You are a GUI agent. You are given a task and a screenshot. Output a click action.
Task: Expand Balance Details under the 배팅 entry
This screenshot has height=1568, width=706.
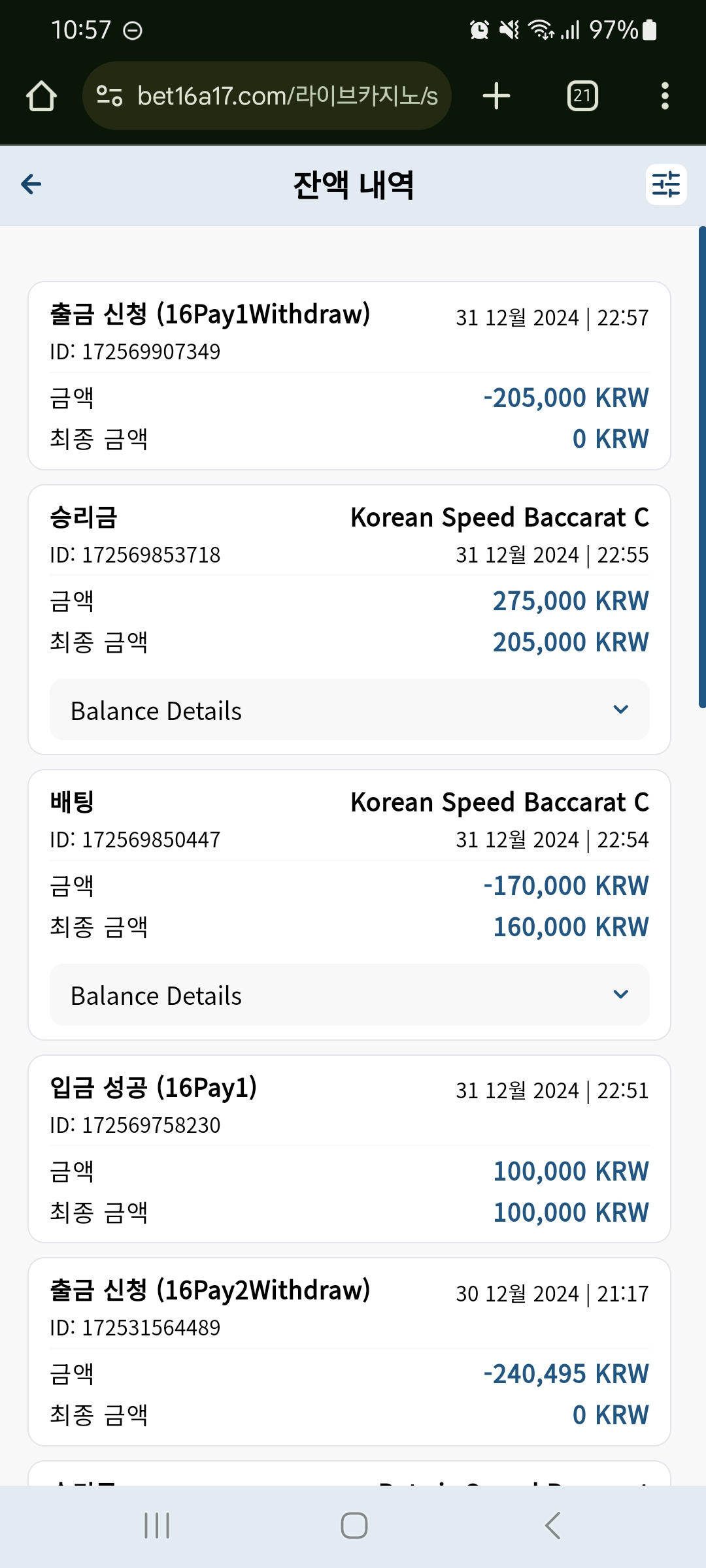tap(350, 995)
